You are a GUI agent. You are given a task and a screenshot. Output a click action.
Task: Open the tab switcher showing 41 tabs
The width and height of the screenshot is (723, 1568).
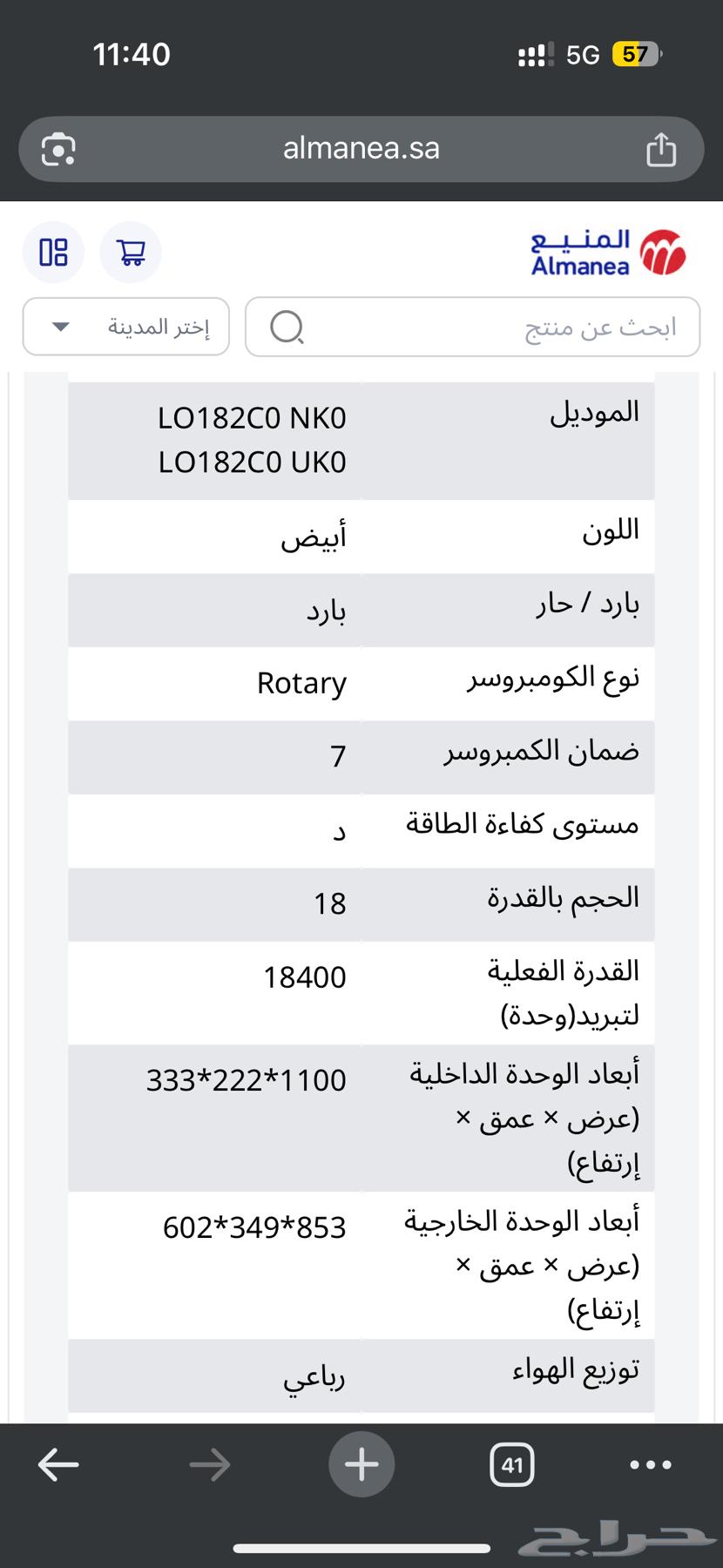point(512,1464)
